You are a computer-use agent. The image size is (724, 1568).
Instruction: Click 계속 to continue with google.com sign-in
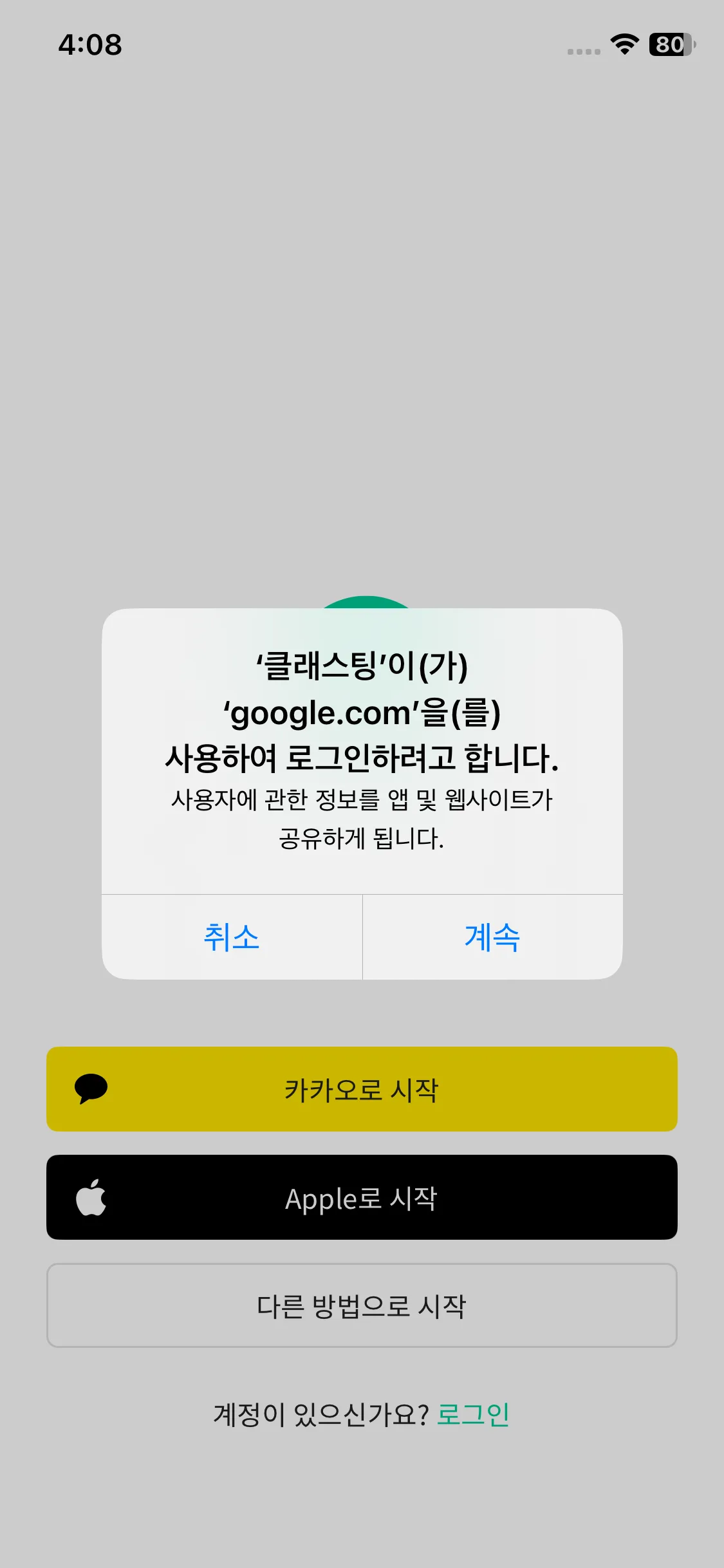pyautogui.click(x=491, y=938)
